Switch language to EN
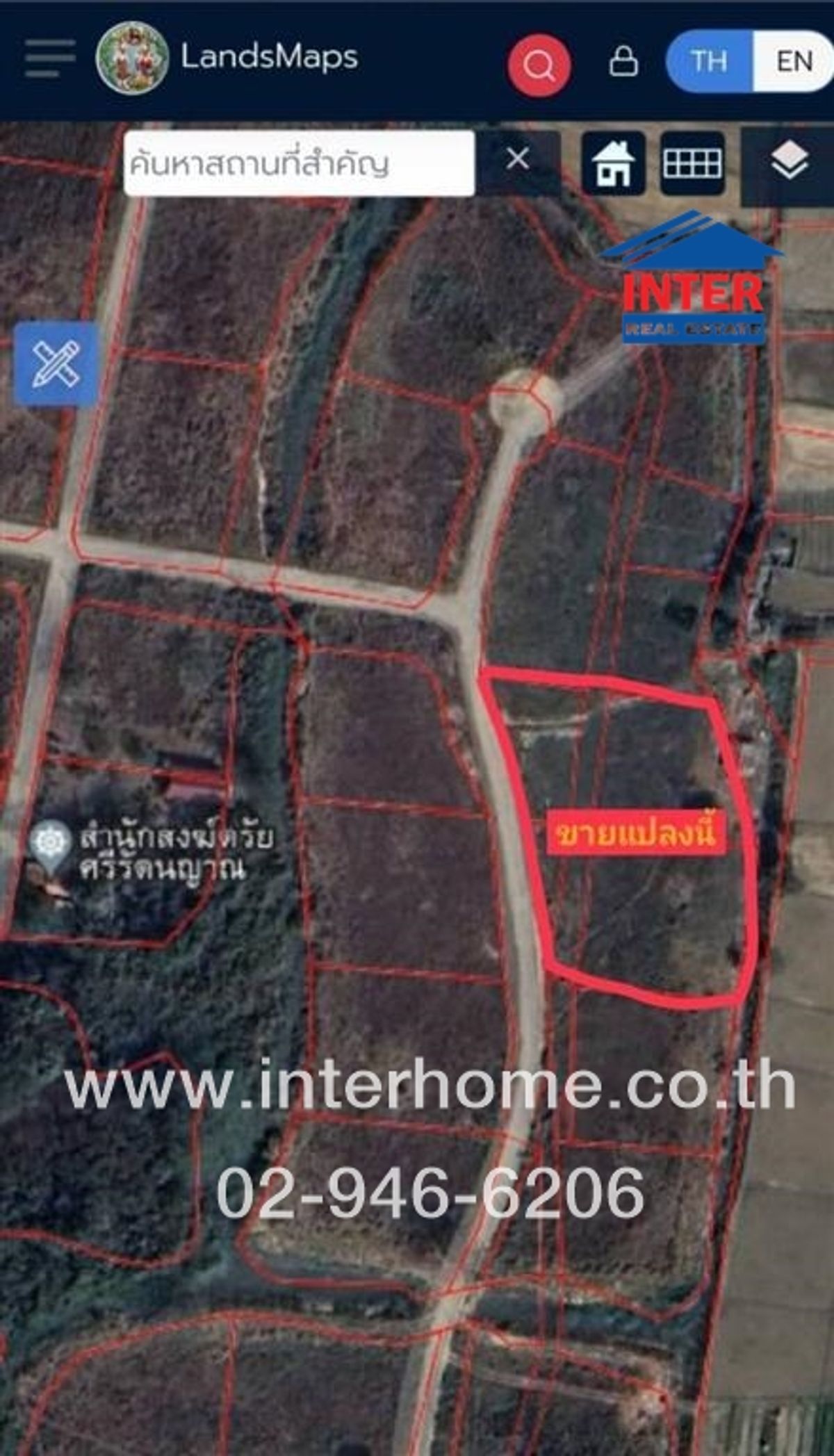This screenshot has height=1456, width=834. point(794,61)
